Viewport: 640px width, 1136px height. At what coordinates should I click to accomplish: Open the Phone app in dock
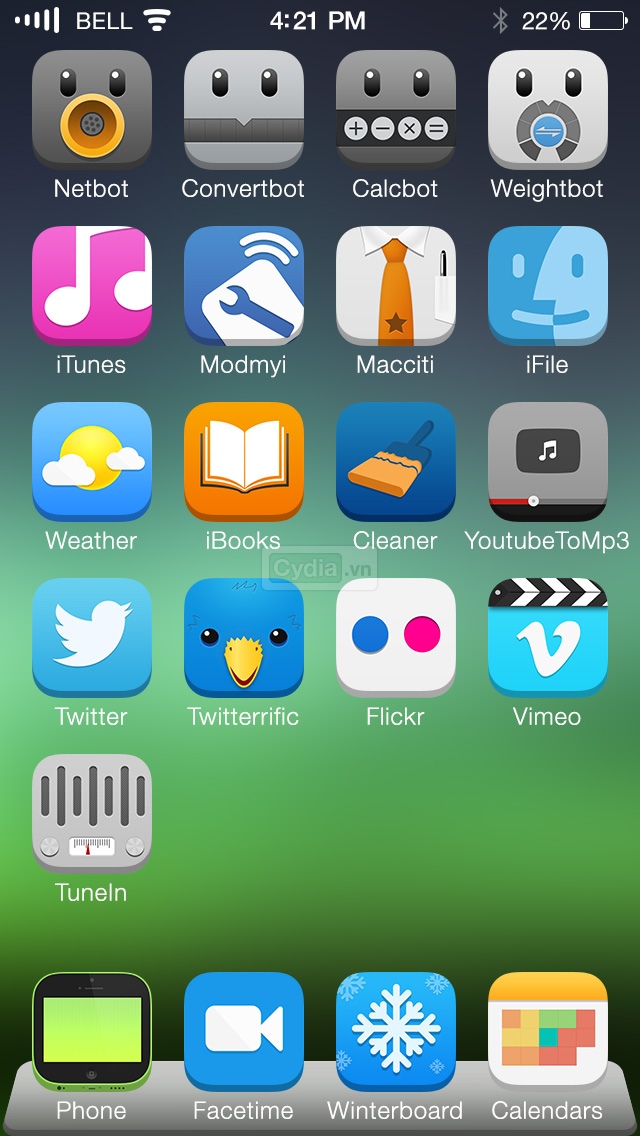92,1032
